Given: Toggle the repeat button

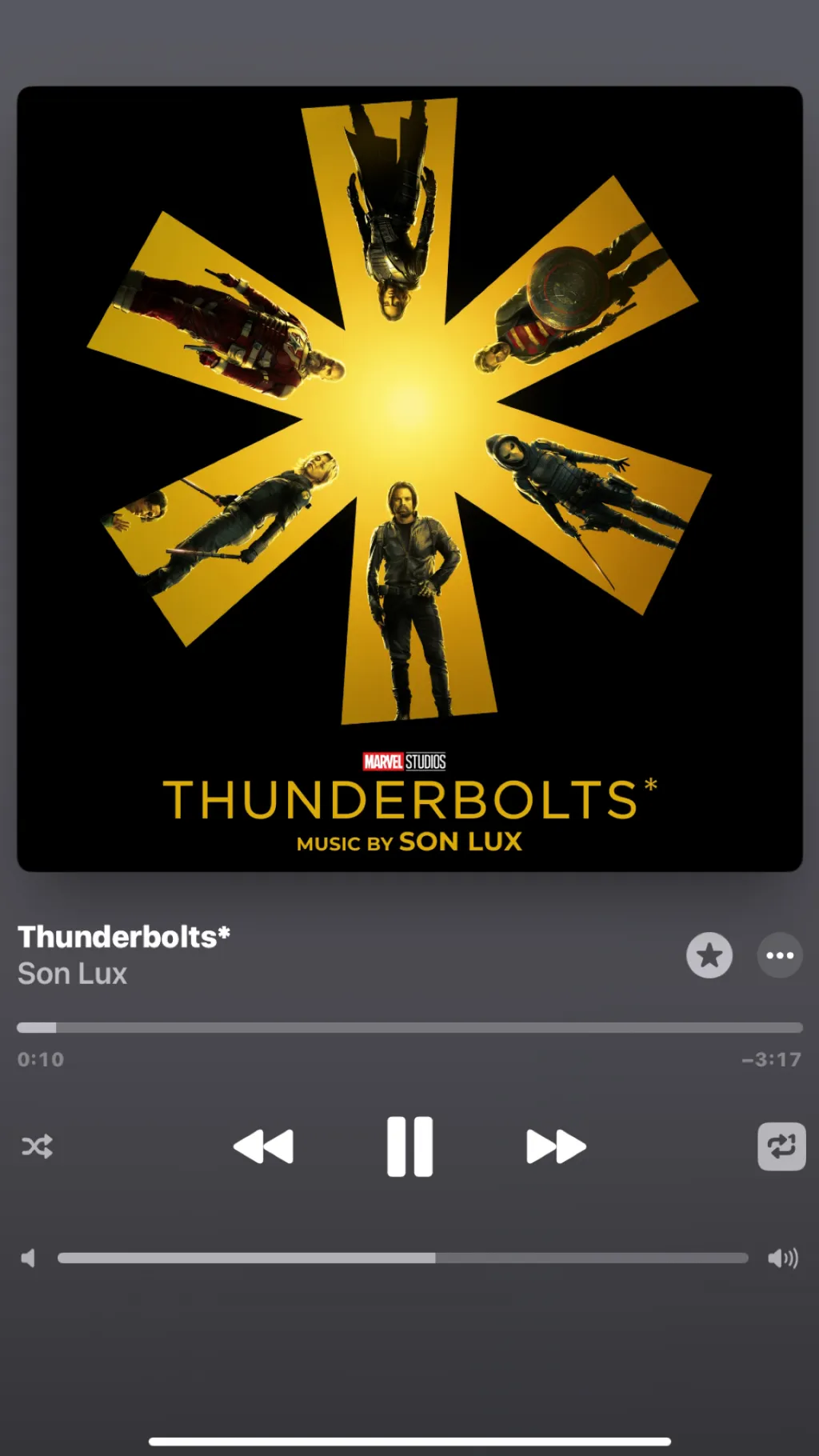Looking at the screenshot, I should (x=781, y=1146).
